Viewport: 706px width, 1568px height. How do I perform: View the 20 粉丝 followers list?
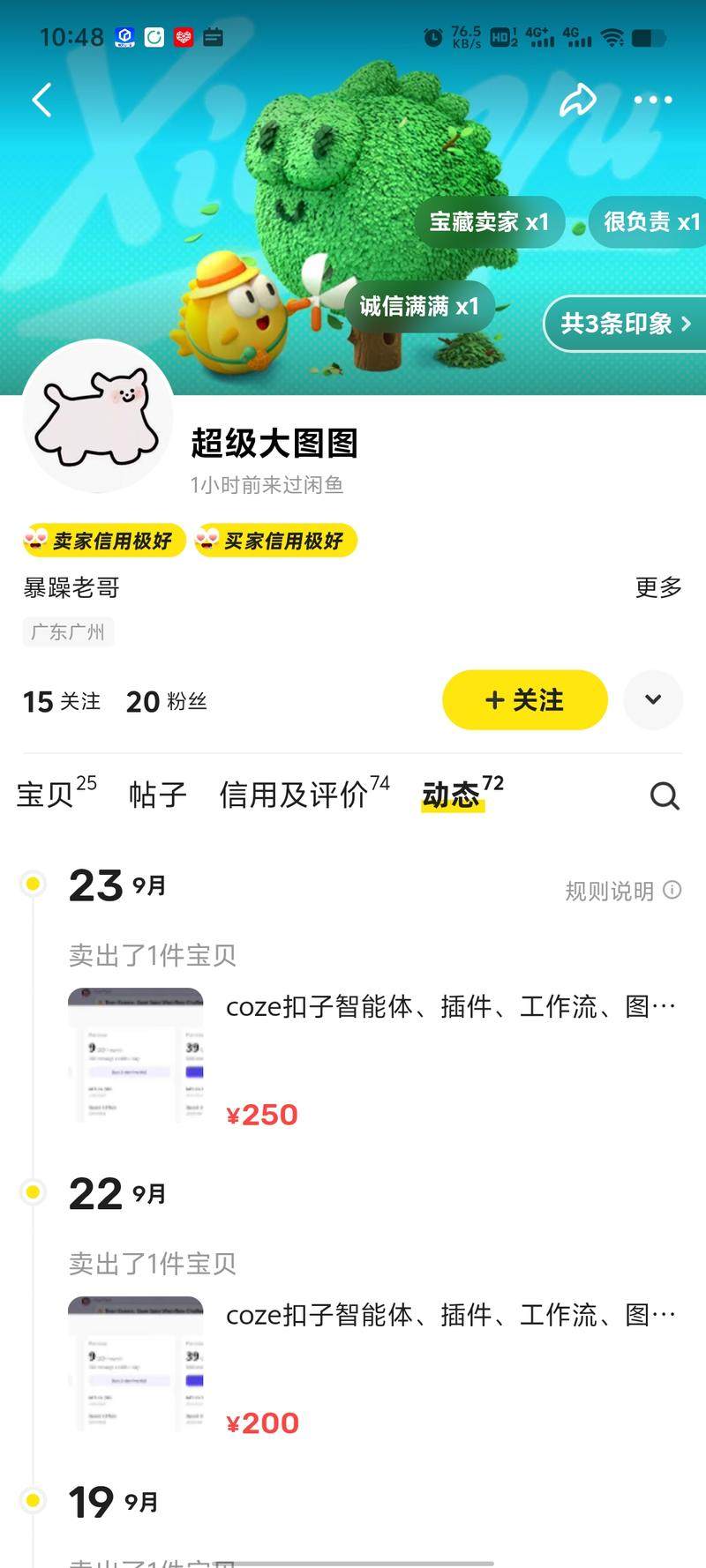tap(166, 701)
